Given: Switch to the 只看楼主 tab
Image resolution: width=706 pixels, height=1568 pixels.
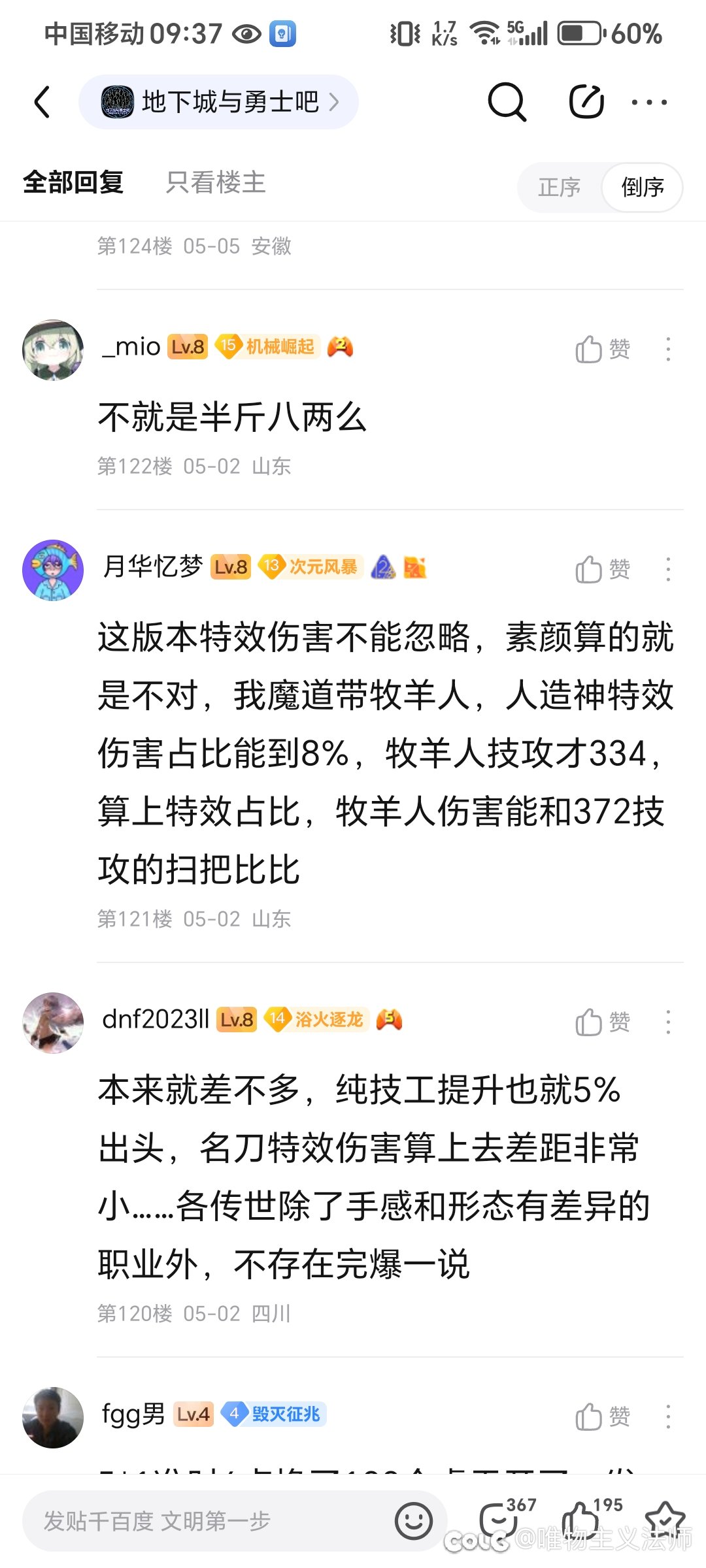Looking at the screenshot, I should click(215, 182).
